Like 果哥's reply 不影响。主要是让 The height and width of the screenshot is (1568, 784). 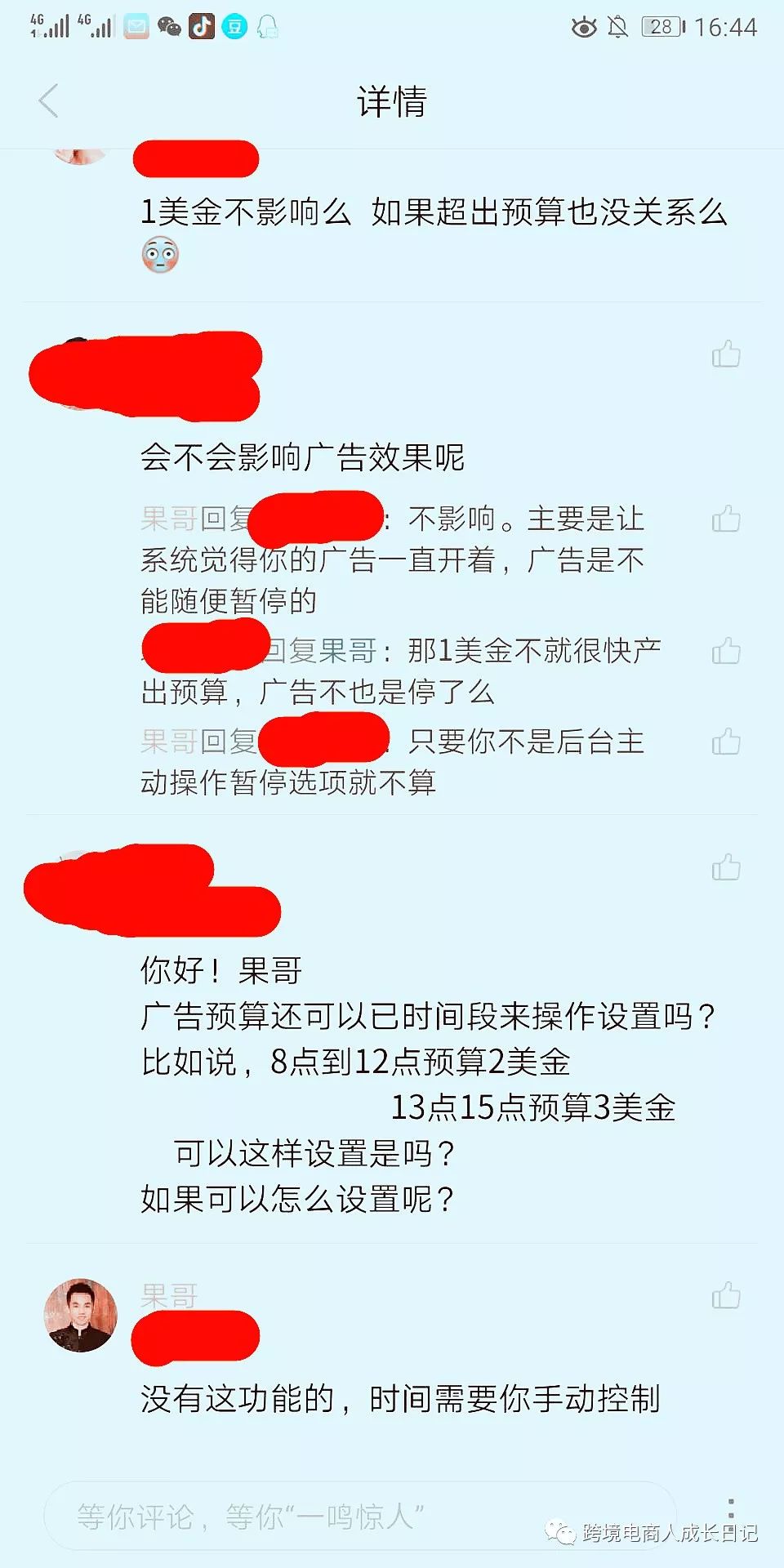point(725,519)
